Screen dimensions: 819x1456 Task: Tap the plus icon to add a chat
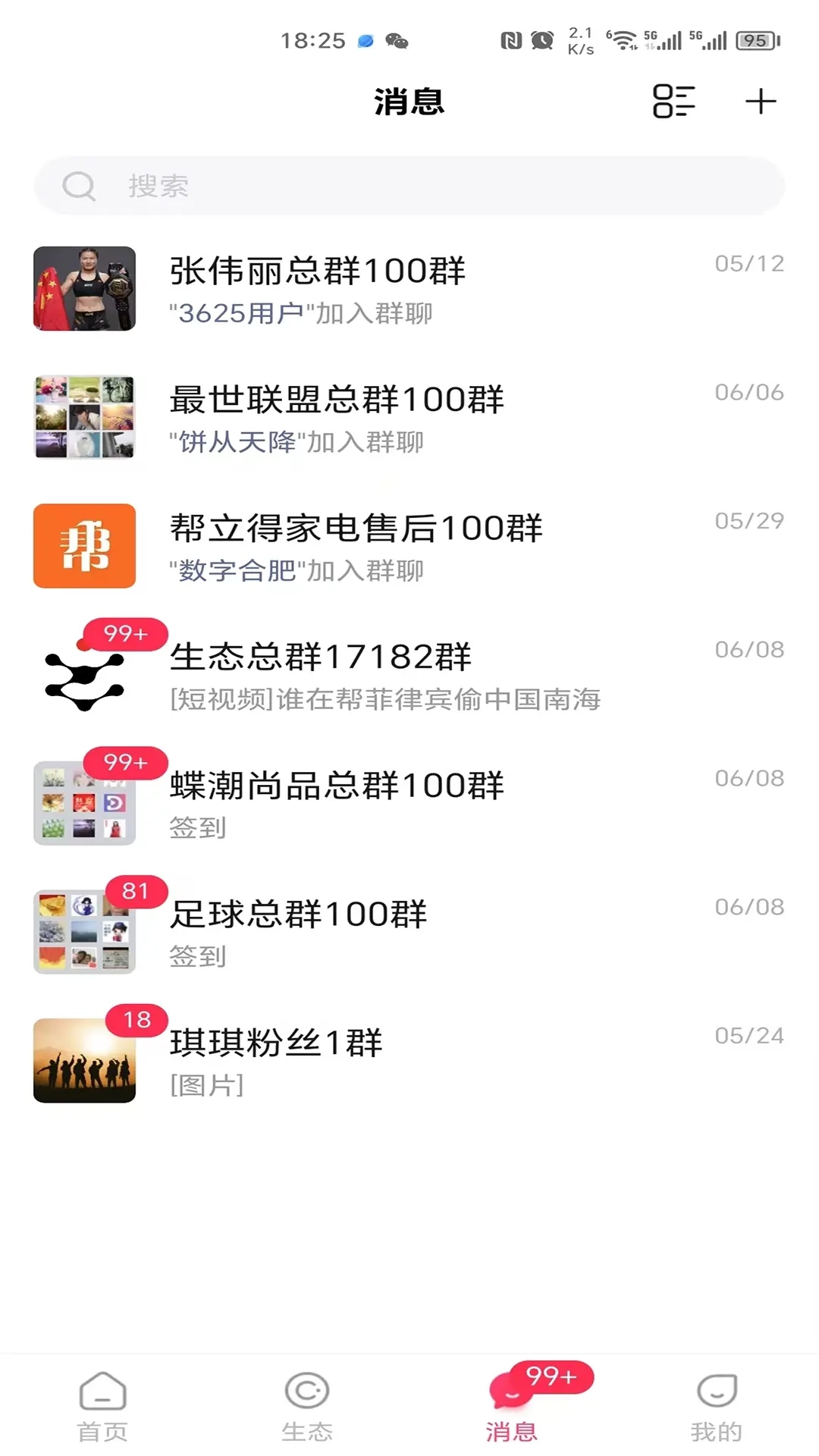click(x=761, y=102)
